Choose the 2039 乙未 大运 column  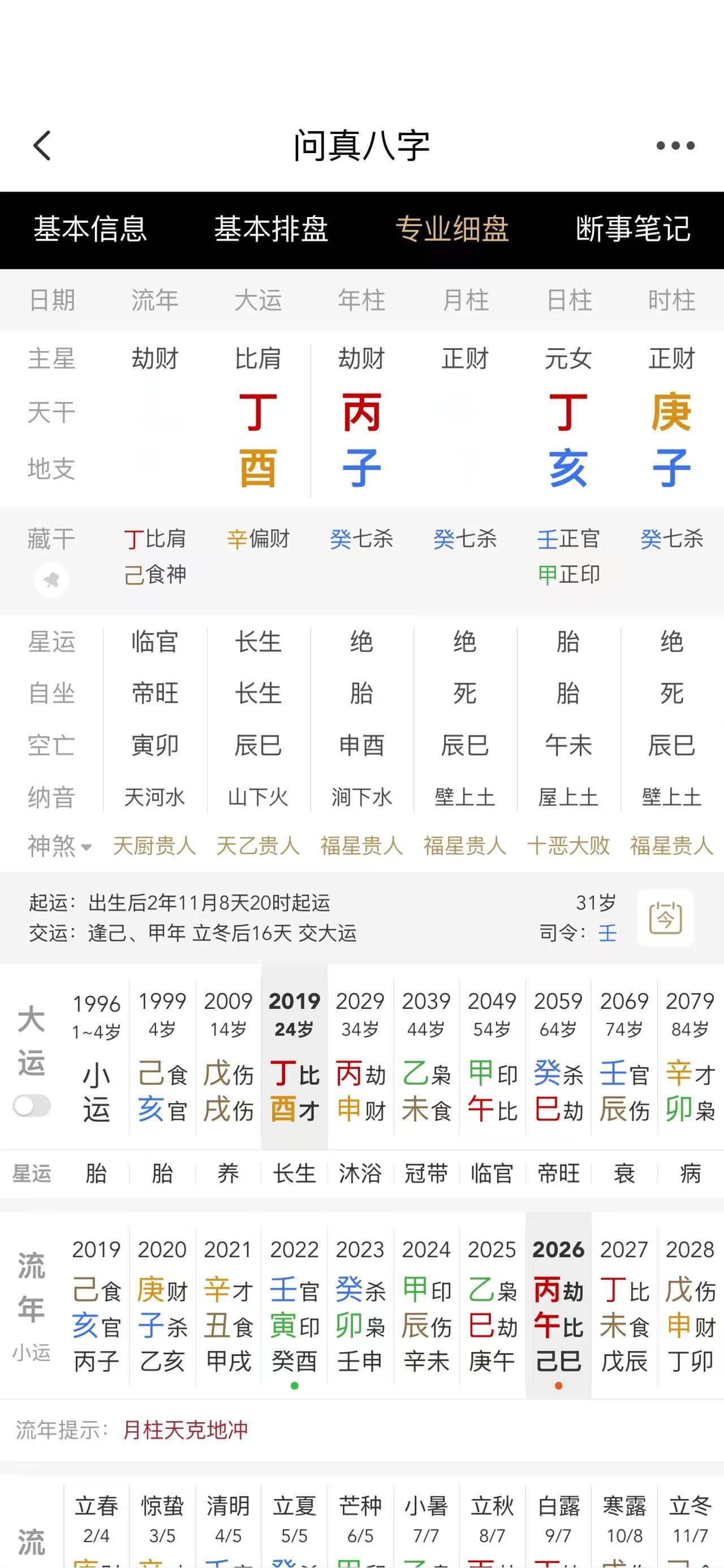[426, 1056]
